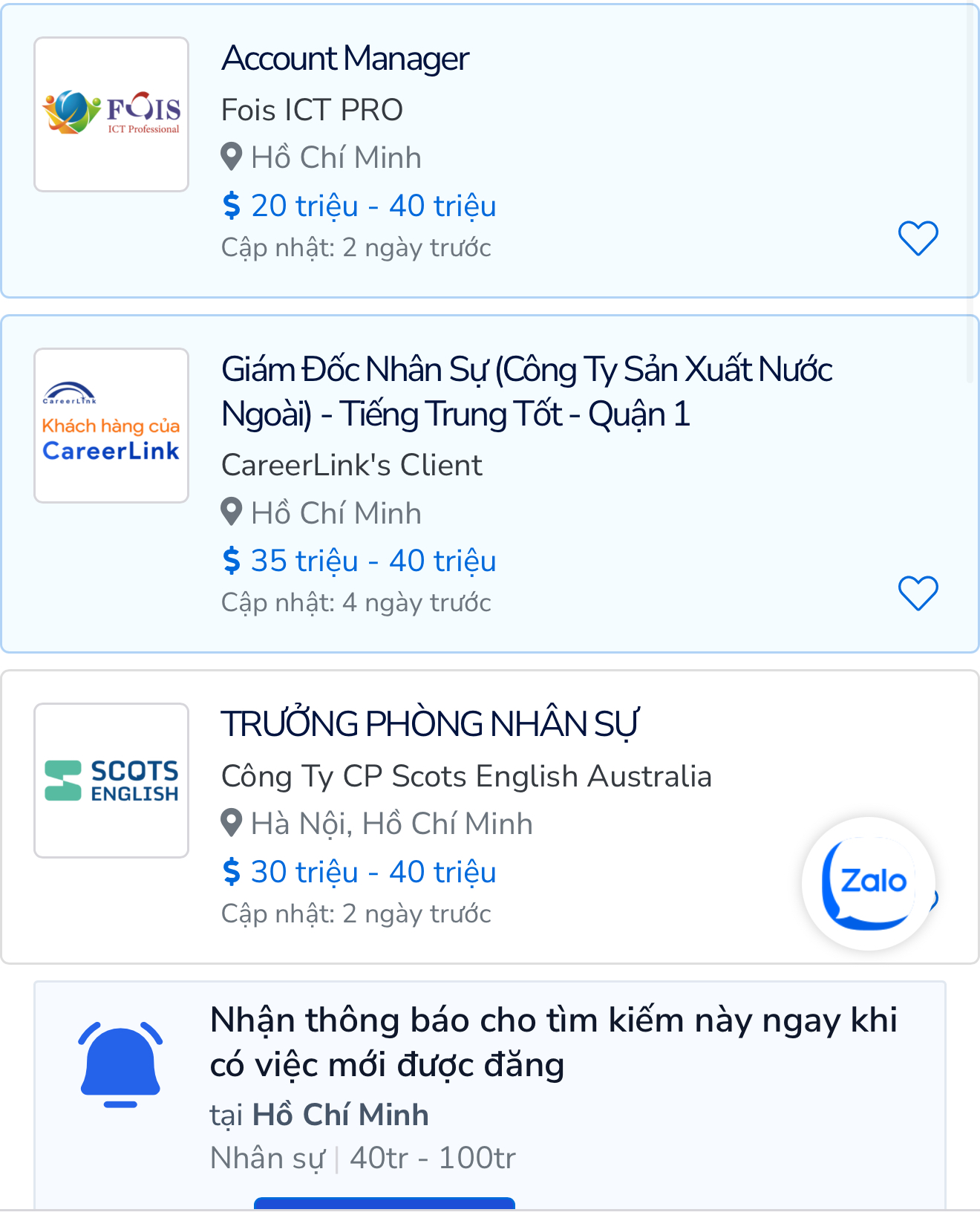Open the TRƯỞNG PHÒNG NHÂN SỰ job listing

(429, 724)
